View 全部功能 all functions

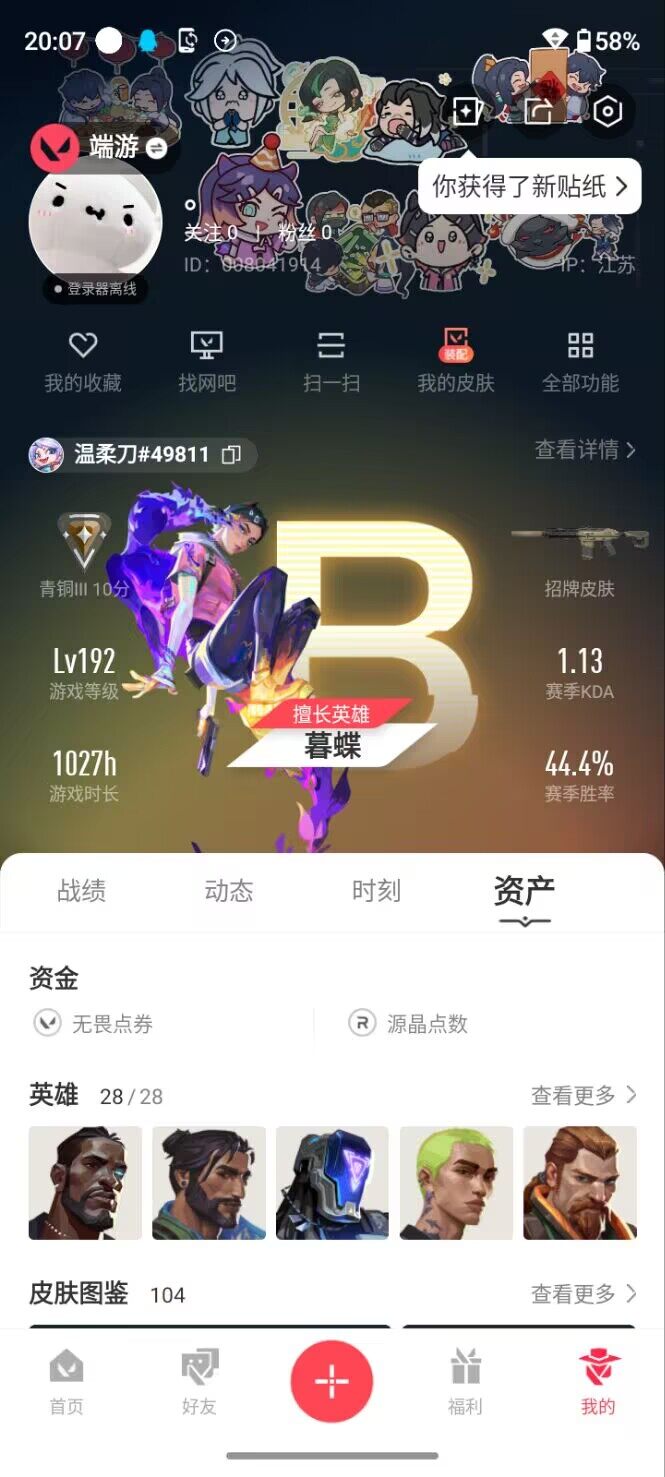click(x=580, y=362)
